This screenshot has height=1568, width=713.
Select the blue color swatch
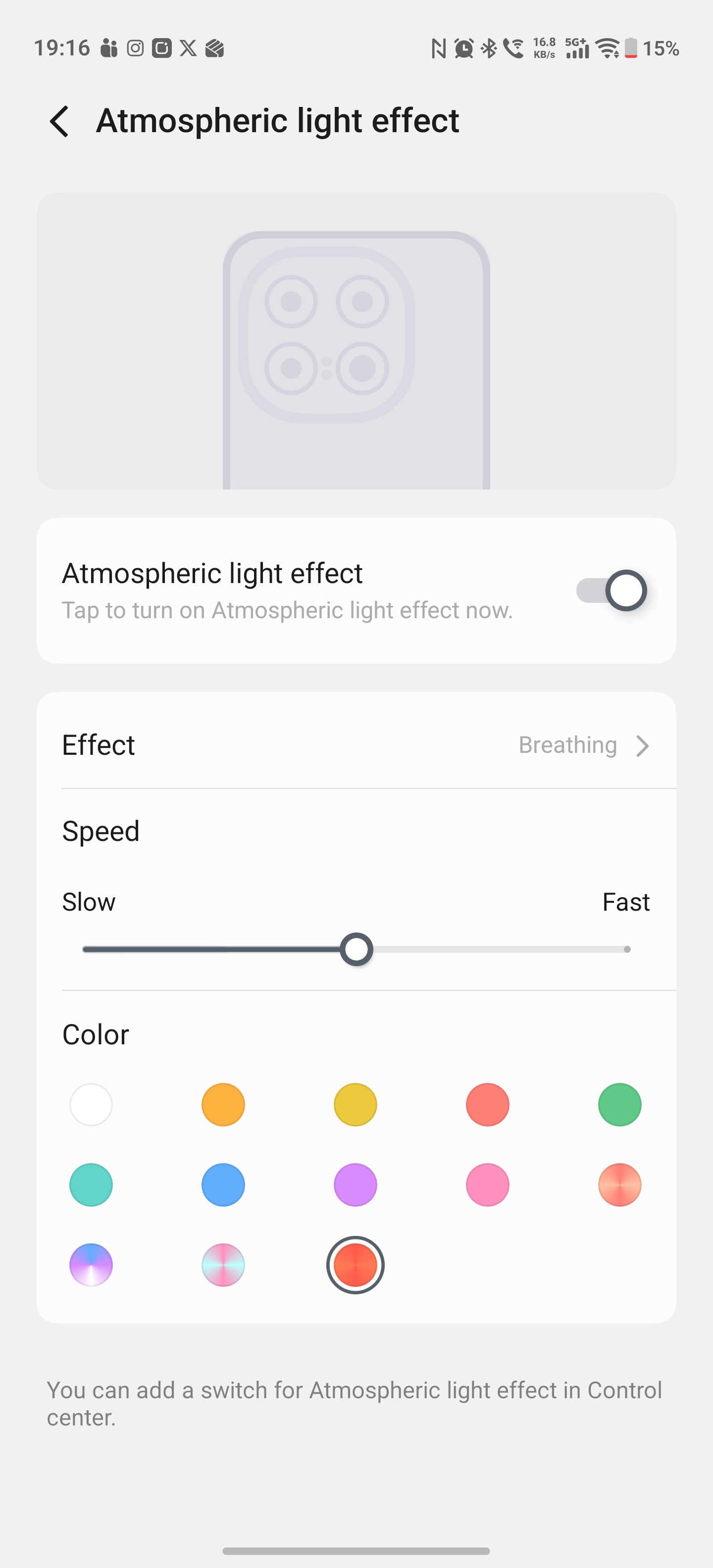[x=223, y=1185]
